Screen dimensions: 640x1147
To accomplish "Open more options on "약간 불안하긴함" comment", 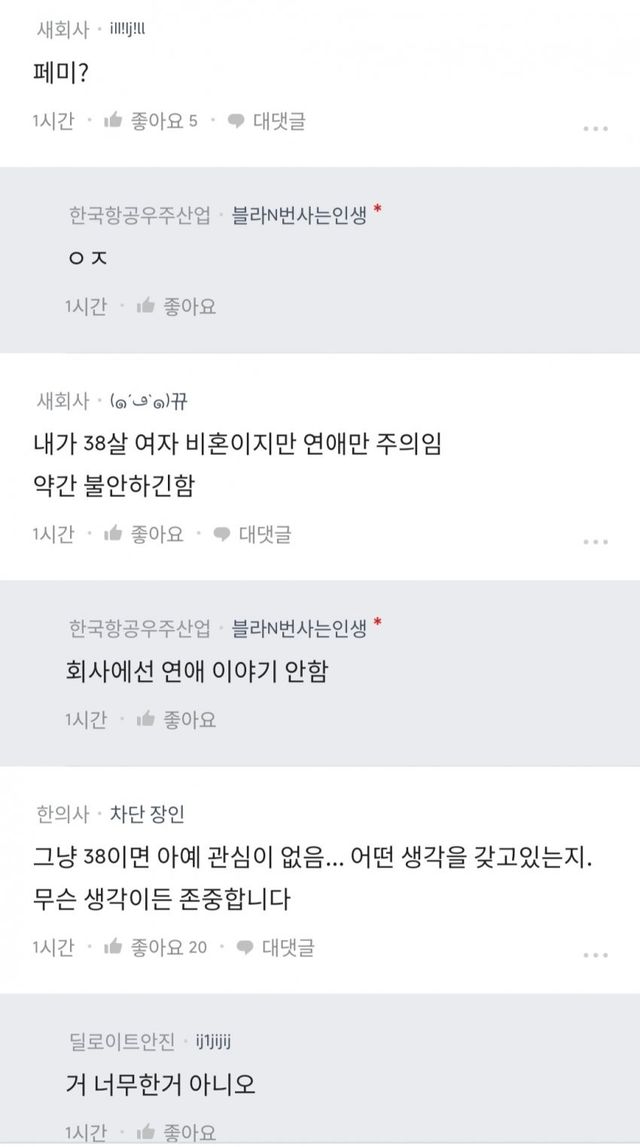I will pos(595,541).
